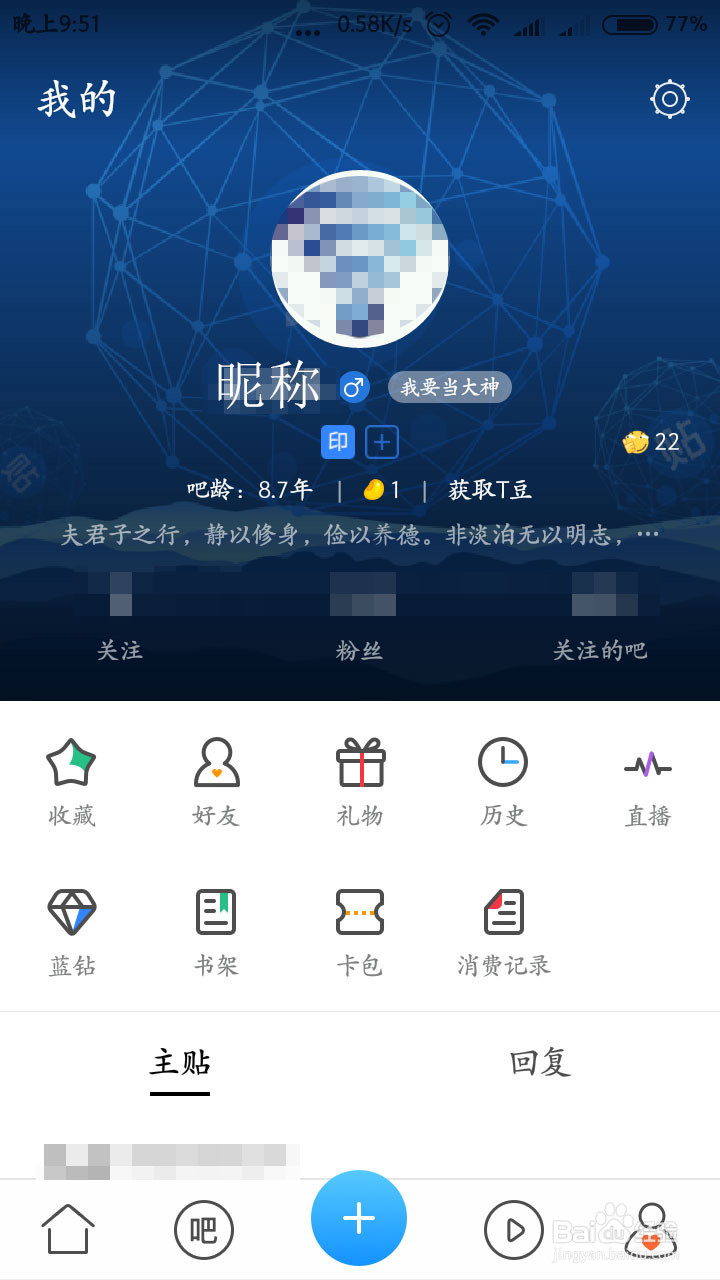Tap the blue plus post button
The image size is (720, 1280).
(x=359, y=1217)
